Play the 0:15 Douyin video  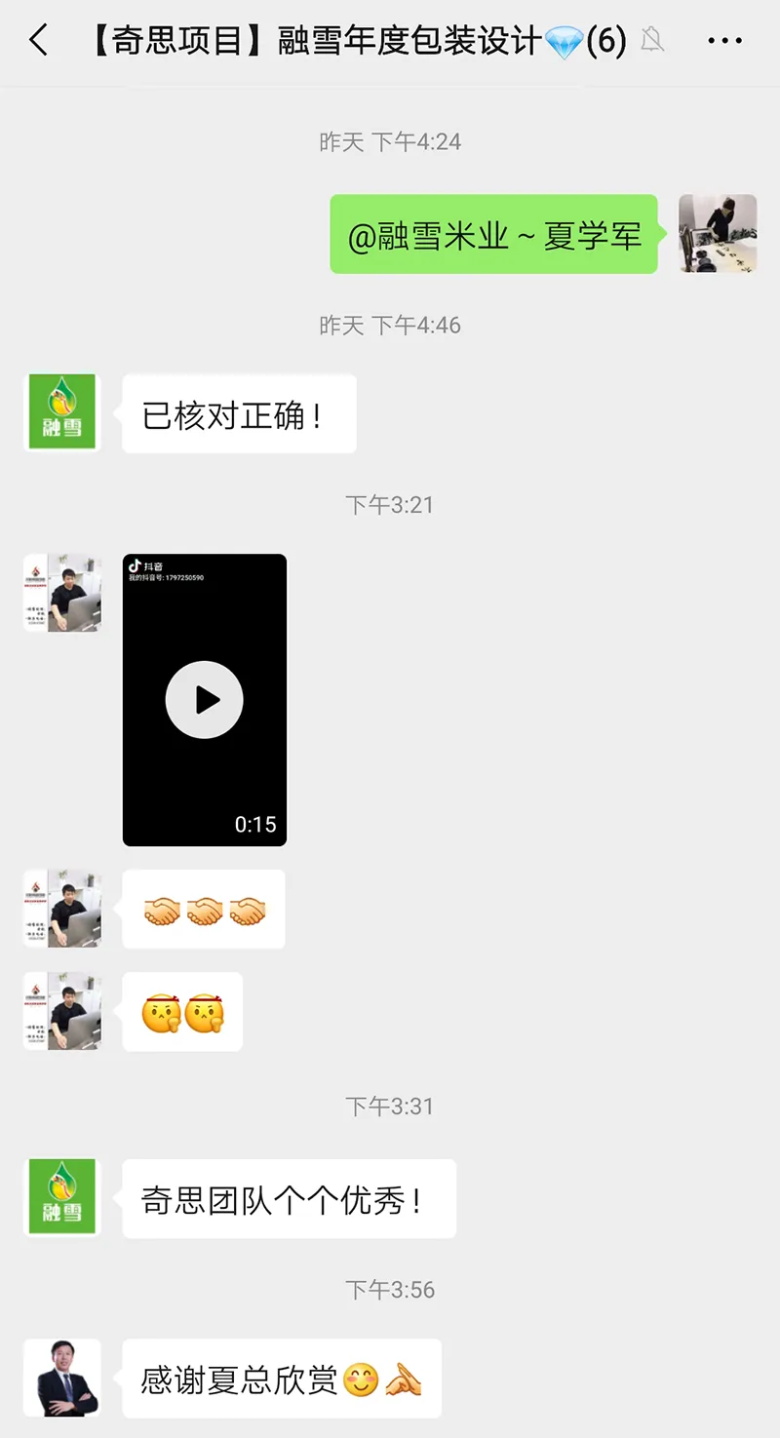[204, 700]
